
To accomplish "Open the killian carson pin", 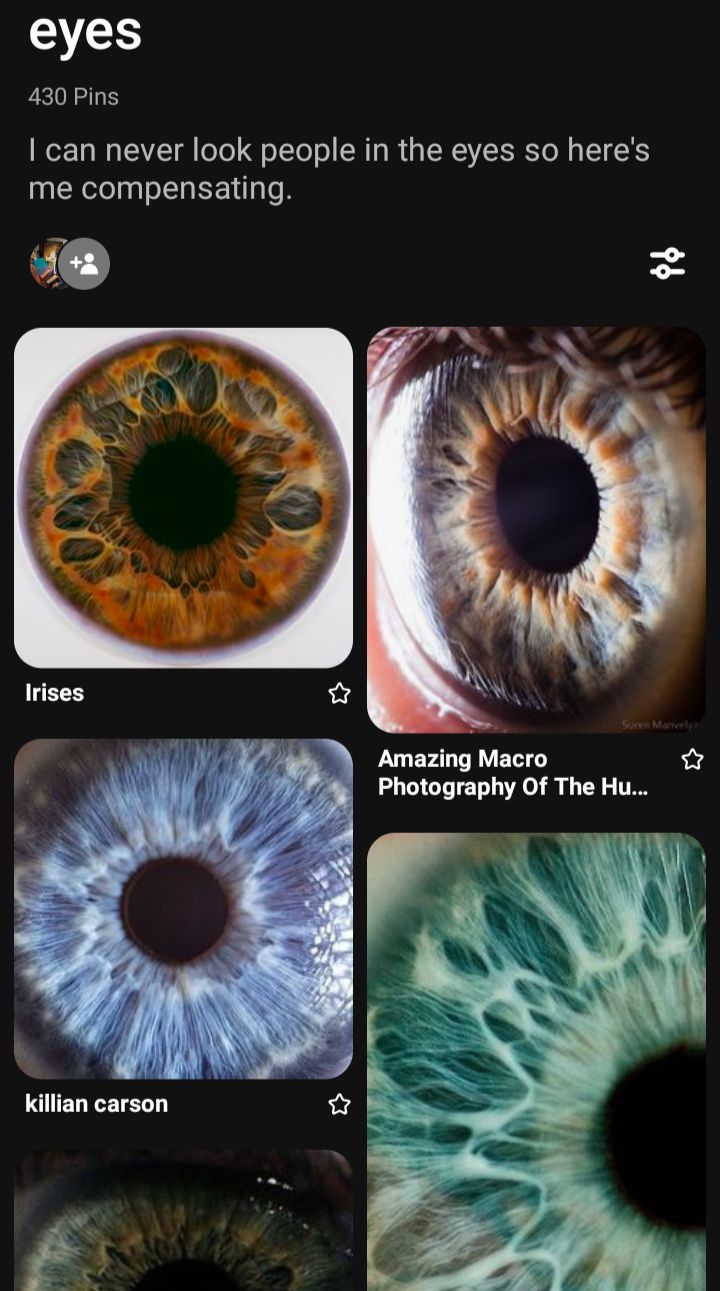I will 183,908.
